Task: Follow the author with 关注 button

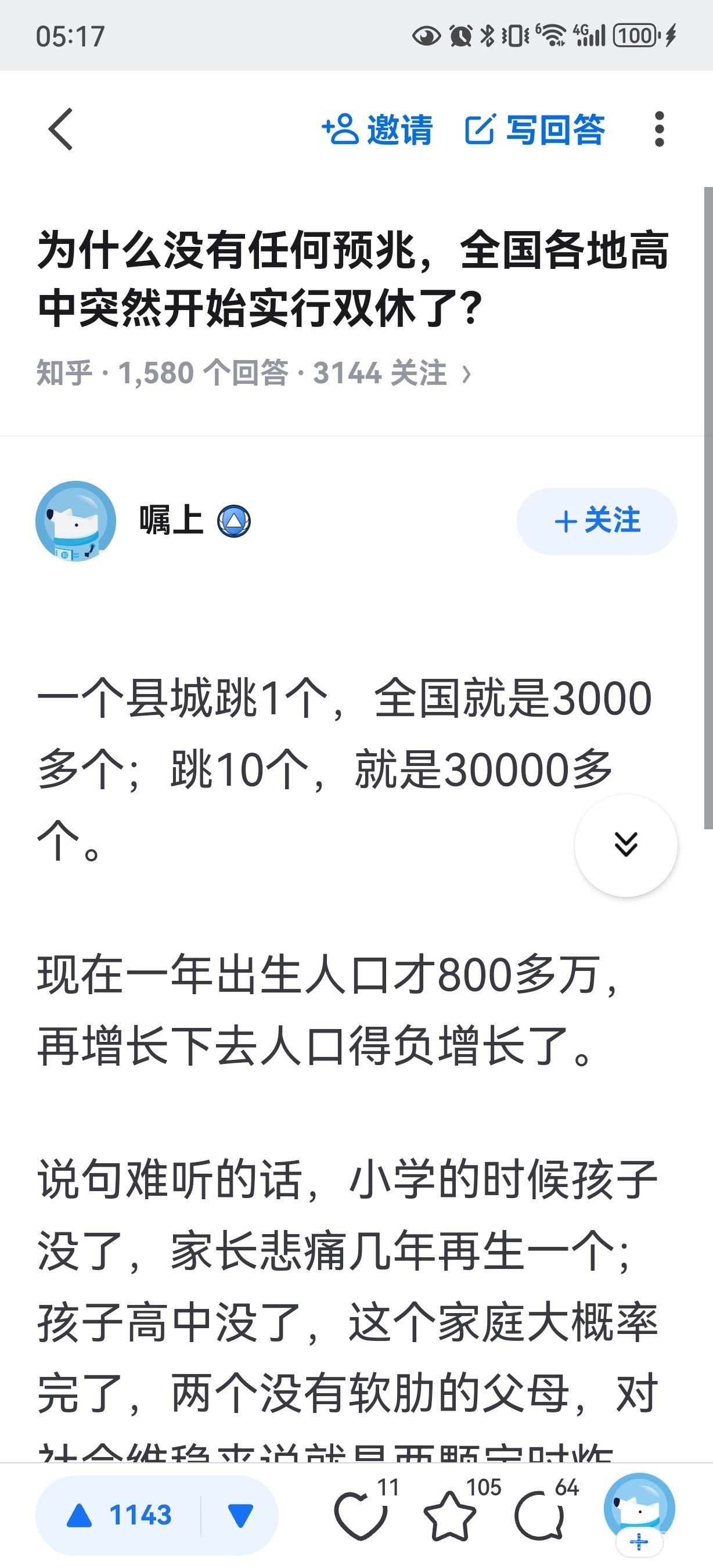Action: click(596, 521)
